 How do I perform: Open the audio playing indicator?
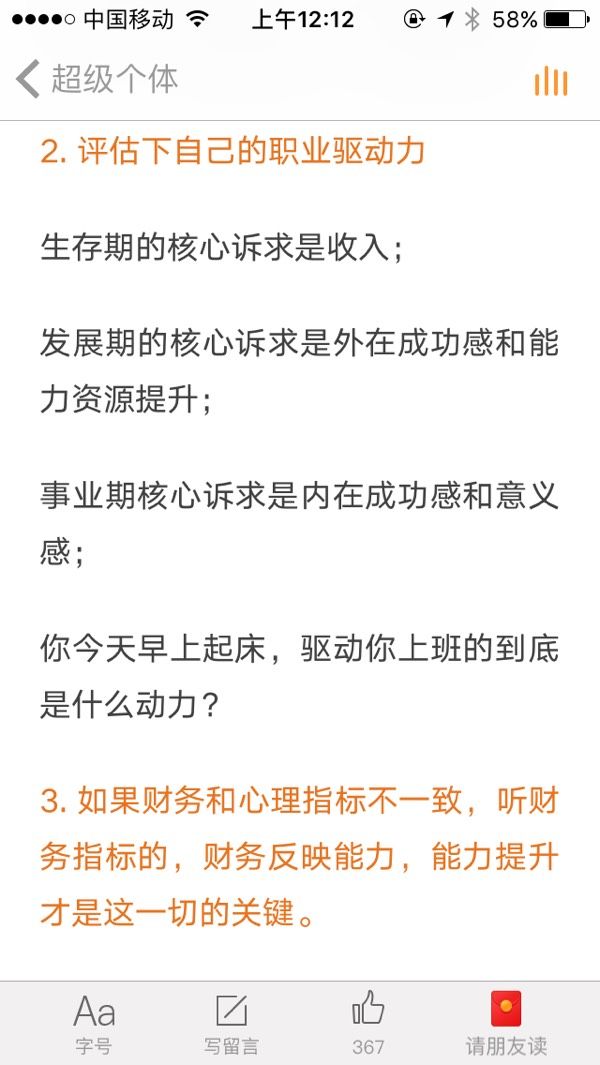(x=551, y=81)
